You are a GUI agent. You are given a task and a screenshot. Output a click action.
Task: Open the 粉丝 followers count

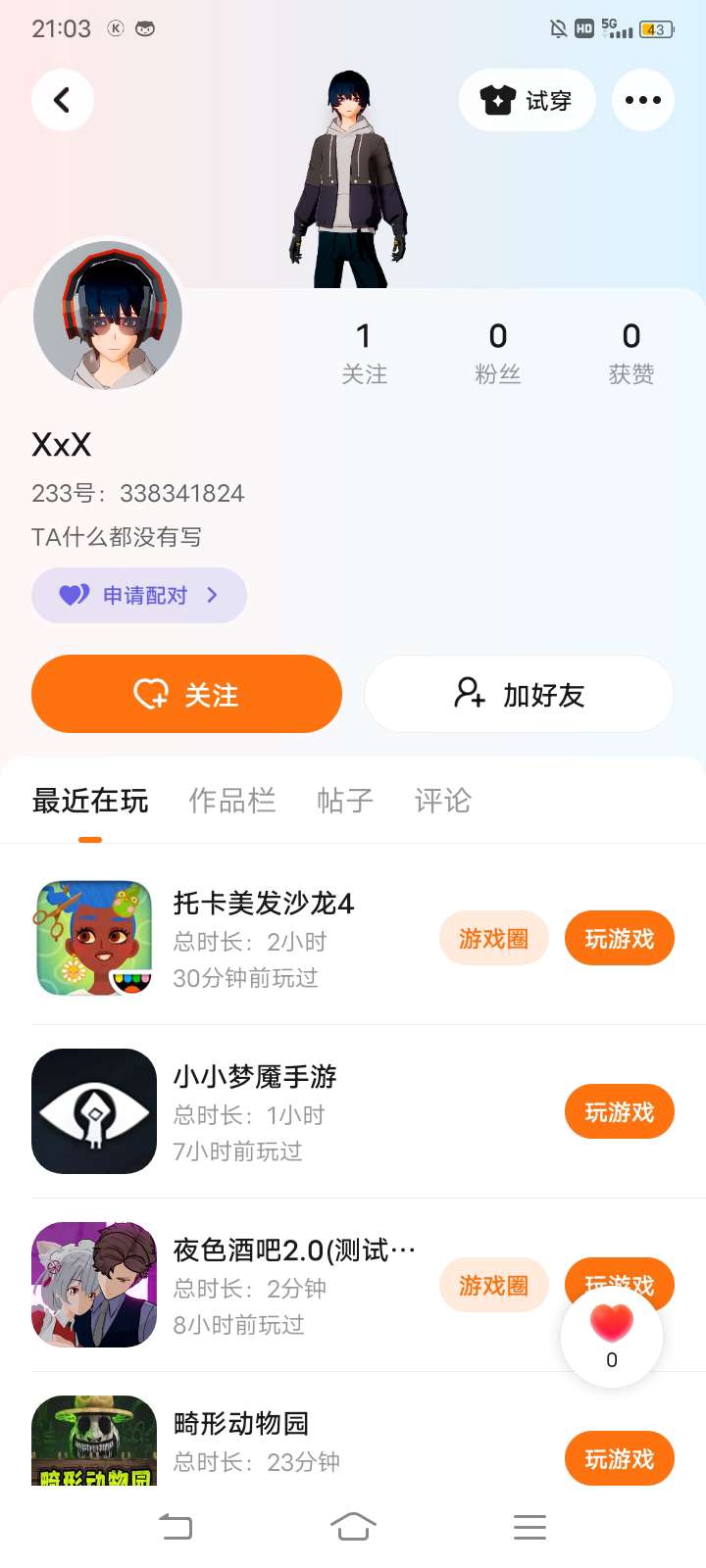point(497,353)
